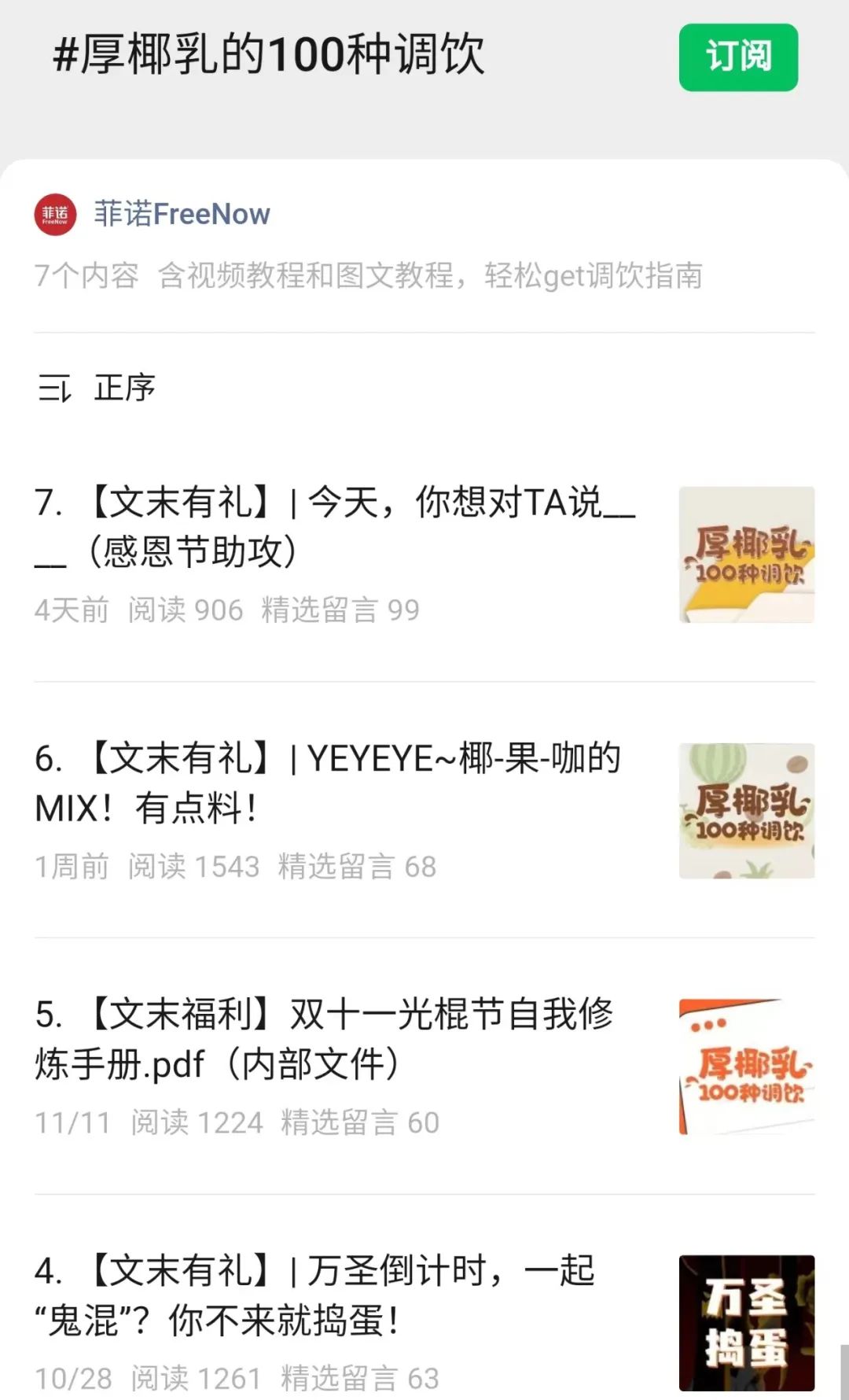849x1400 pixels.
Task: Read article 5 双十一光棍节自我修炼手册
Action: point(324,1038)
